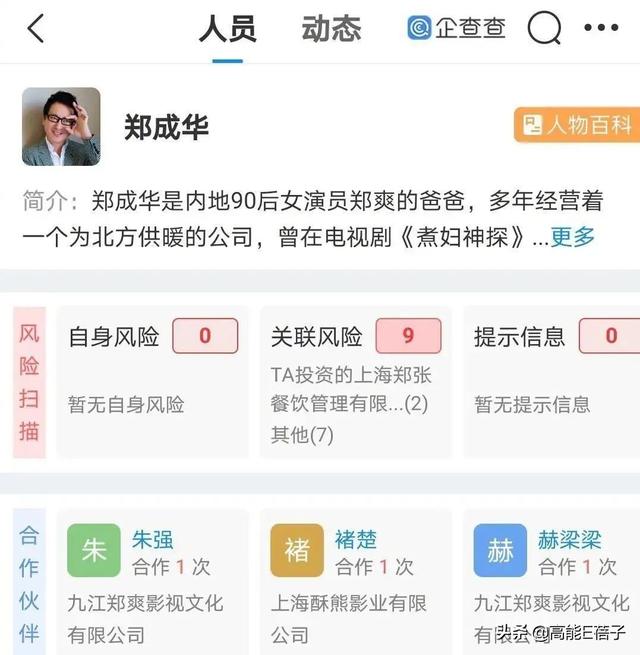This screenshot has width=640, height=655.
Task: View partner 褚楚's card
Action: point(355,581)
